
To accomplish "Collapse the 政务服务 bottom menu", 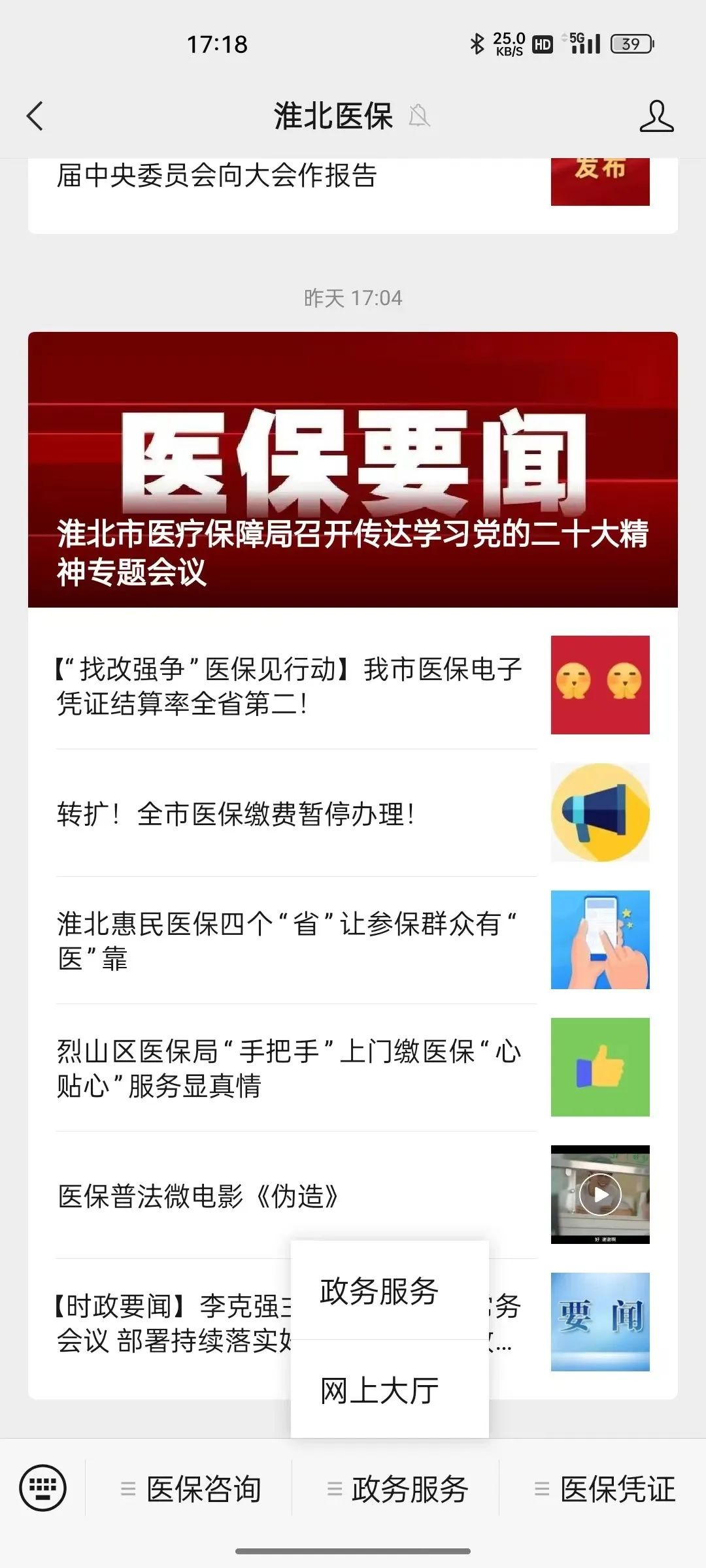I will point(396,1489).
